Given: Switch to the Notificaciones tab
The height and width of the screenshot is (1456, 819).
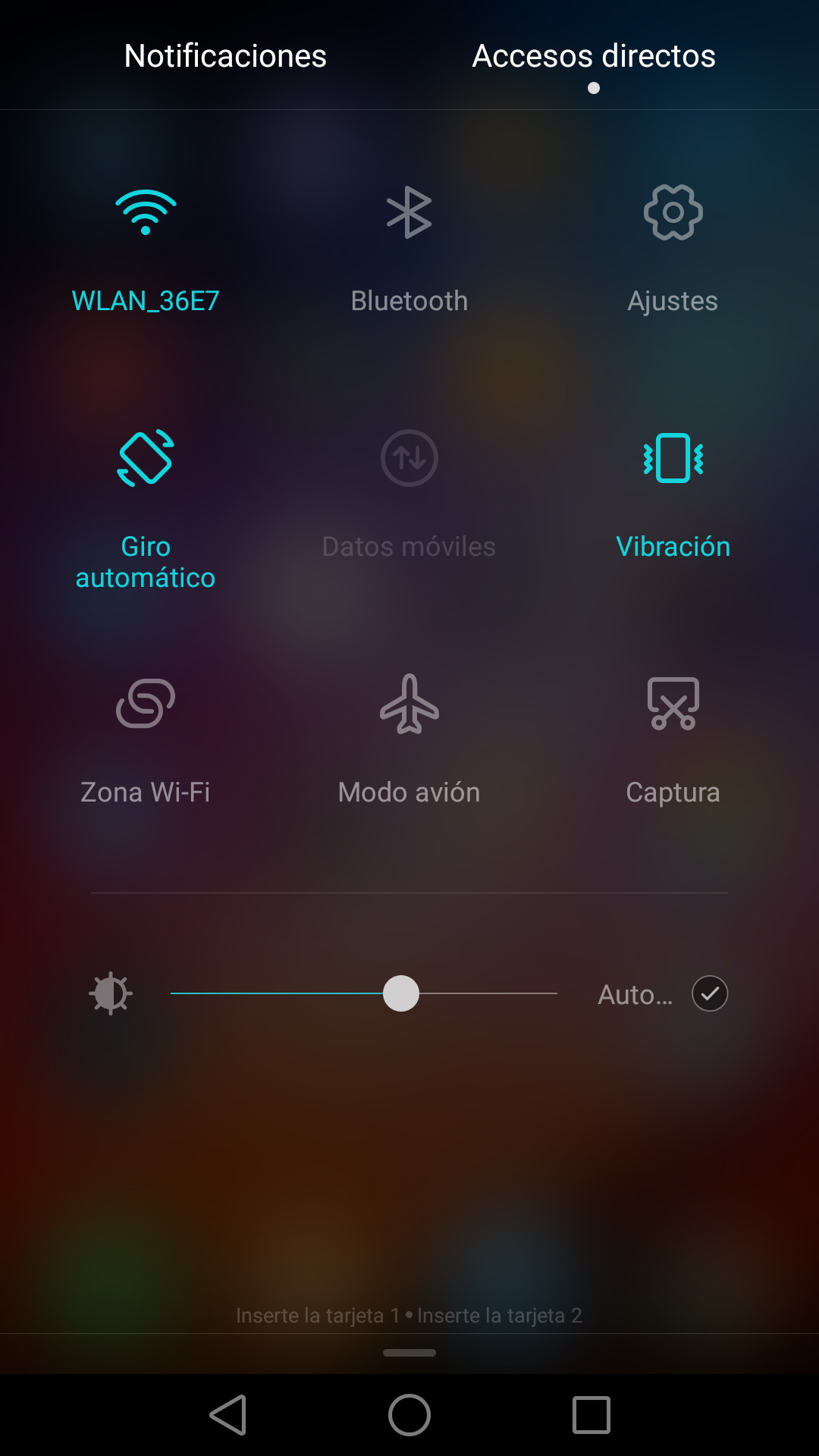Looking at the screenshot, I should pyautogui.click(x=225, y=56).
